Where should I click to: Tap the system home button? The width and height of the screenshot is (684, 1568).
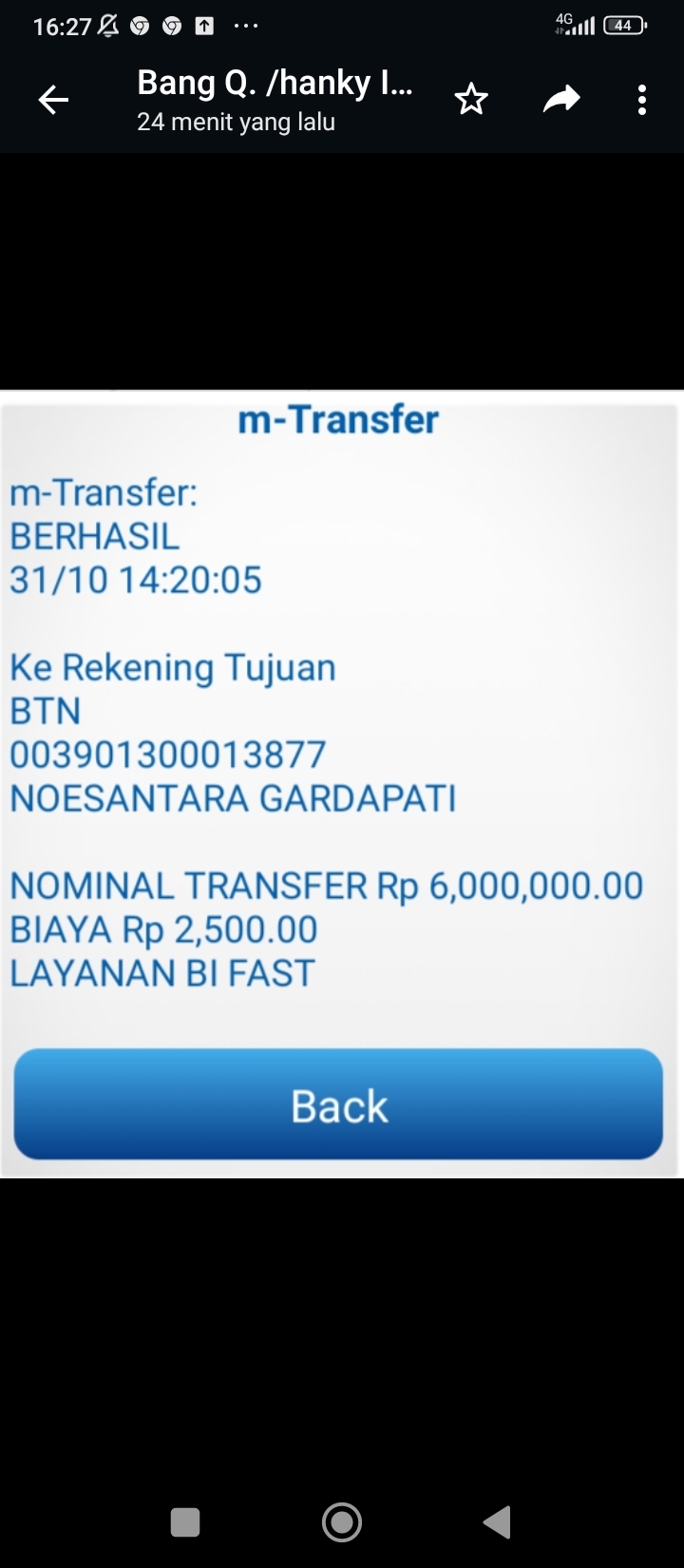pos(342,1521)
